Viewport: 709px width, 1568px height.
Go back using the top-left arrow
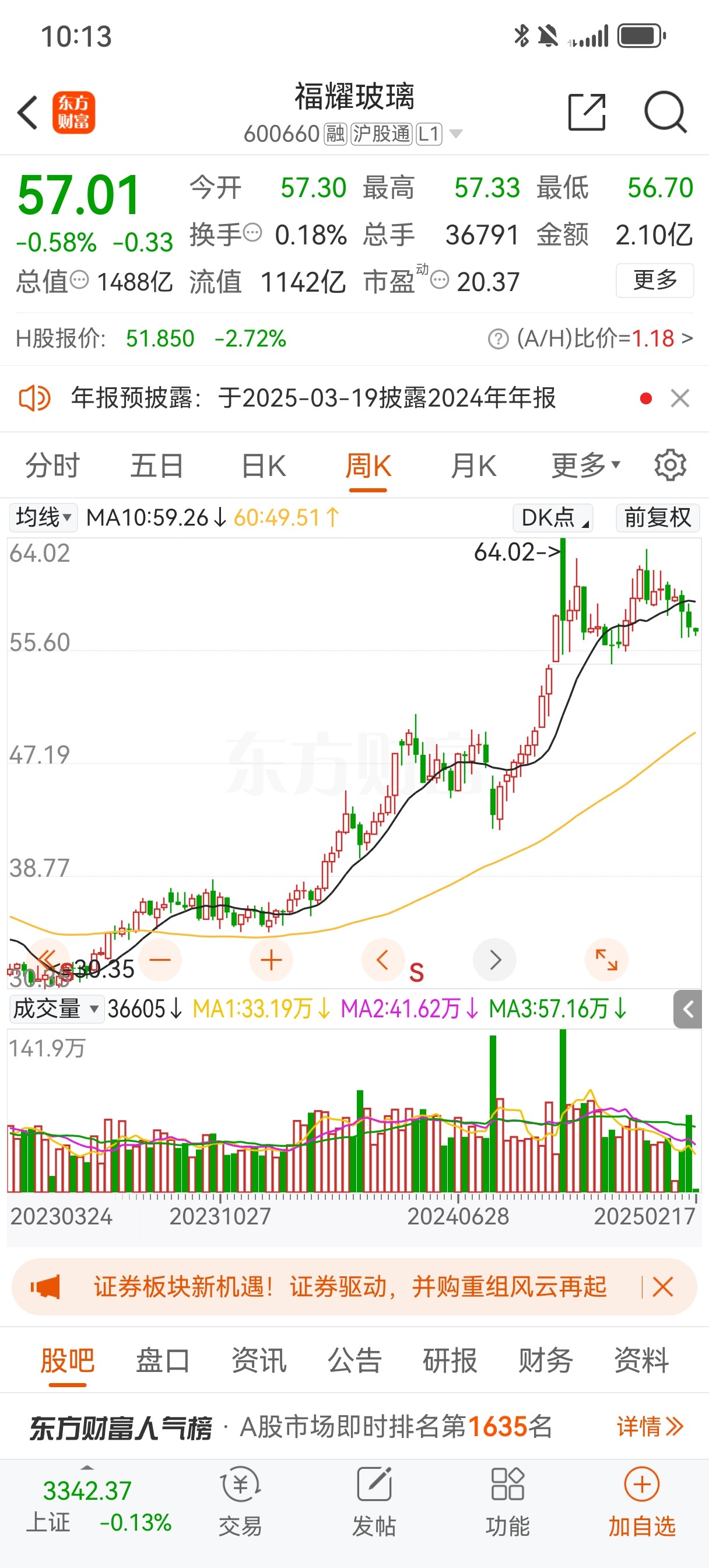pos(27,113)
